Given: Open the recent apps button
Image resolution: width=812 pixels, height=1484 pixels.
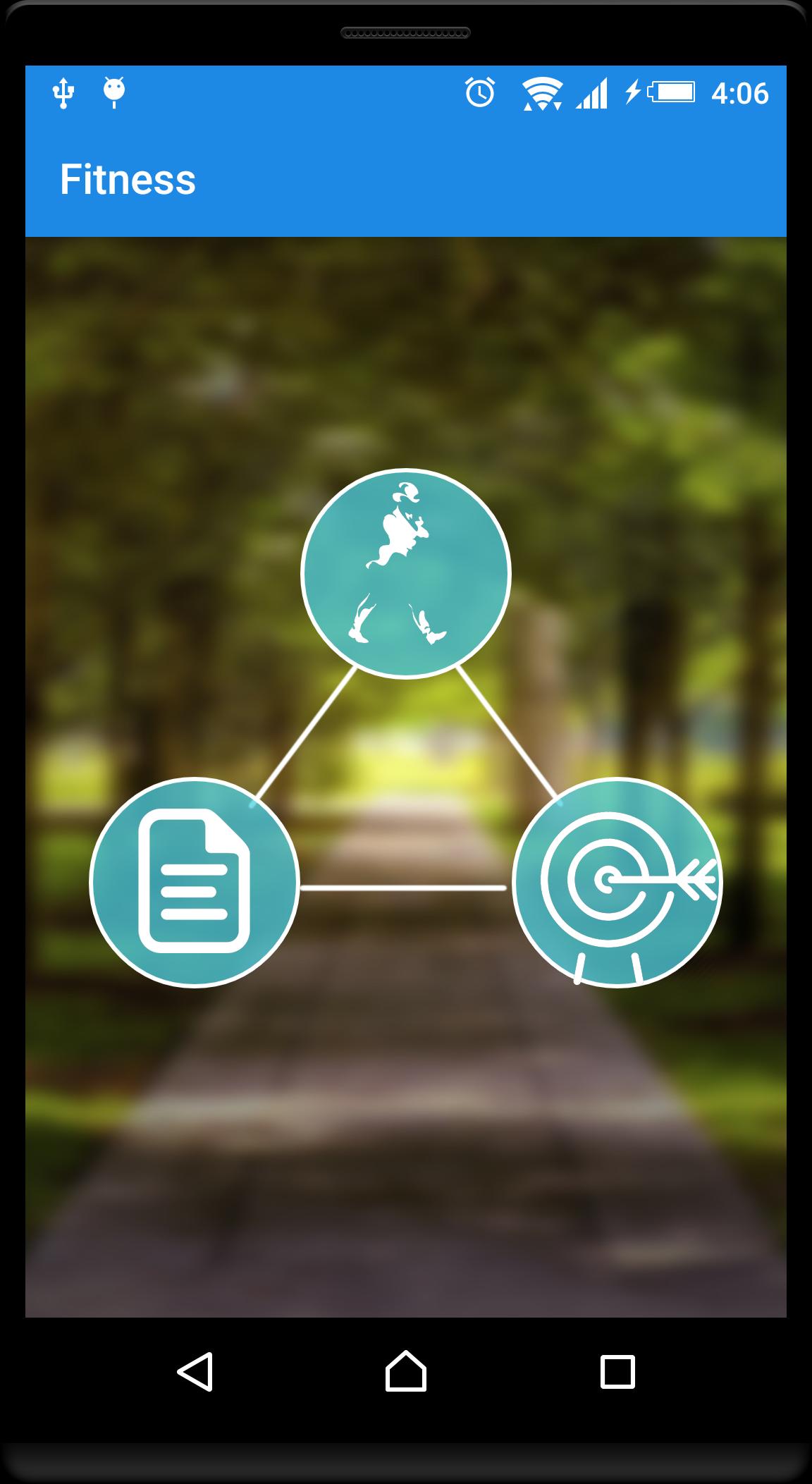Looking at the screenshot, I should click(x=617, y=1371).
